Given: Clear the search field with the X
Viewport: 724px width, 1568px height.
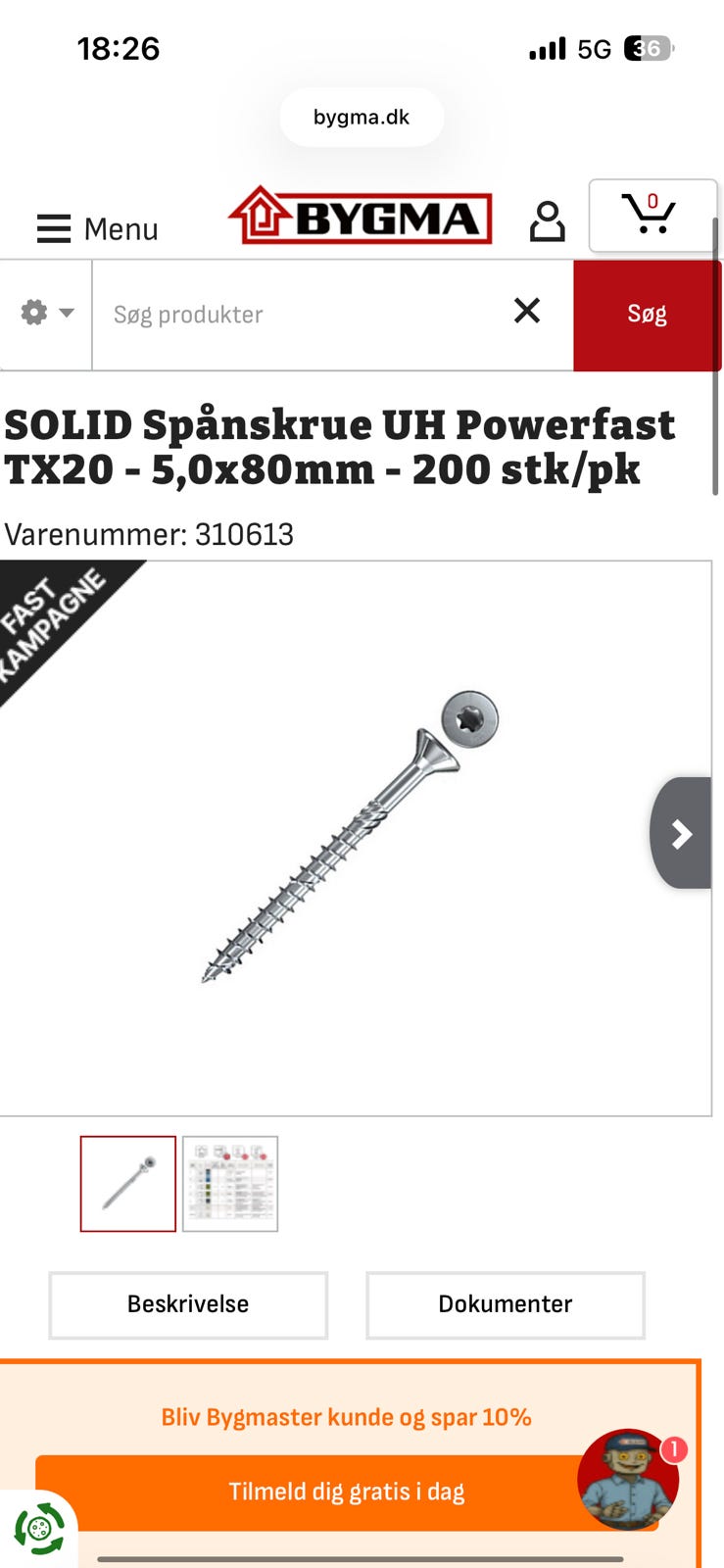Looking at the screenshot, I should pos(527,311).
